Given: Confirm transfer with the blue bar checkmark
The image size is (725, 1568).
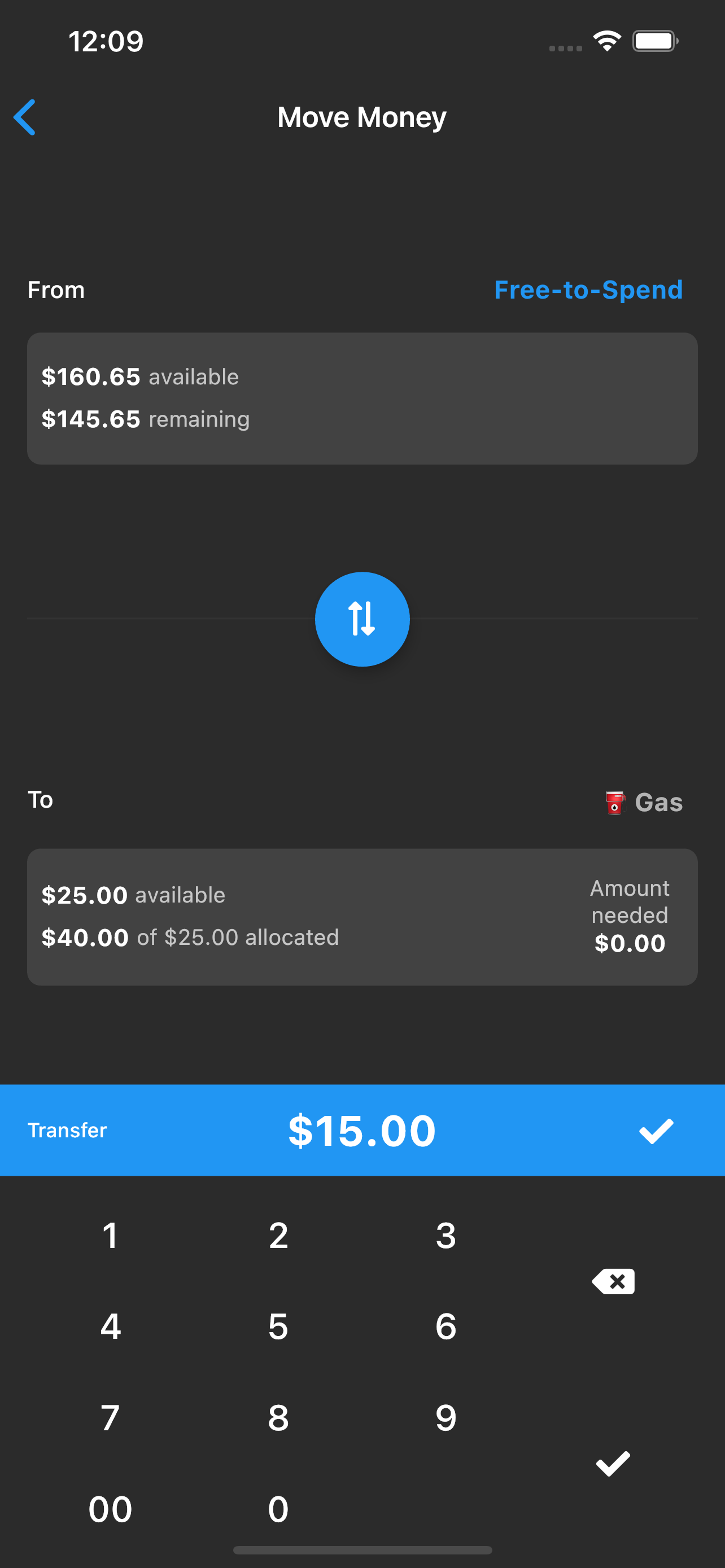Looking at the screenshot, I should click(x=656, y=1131).
